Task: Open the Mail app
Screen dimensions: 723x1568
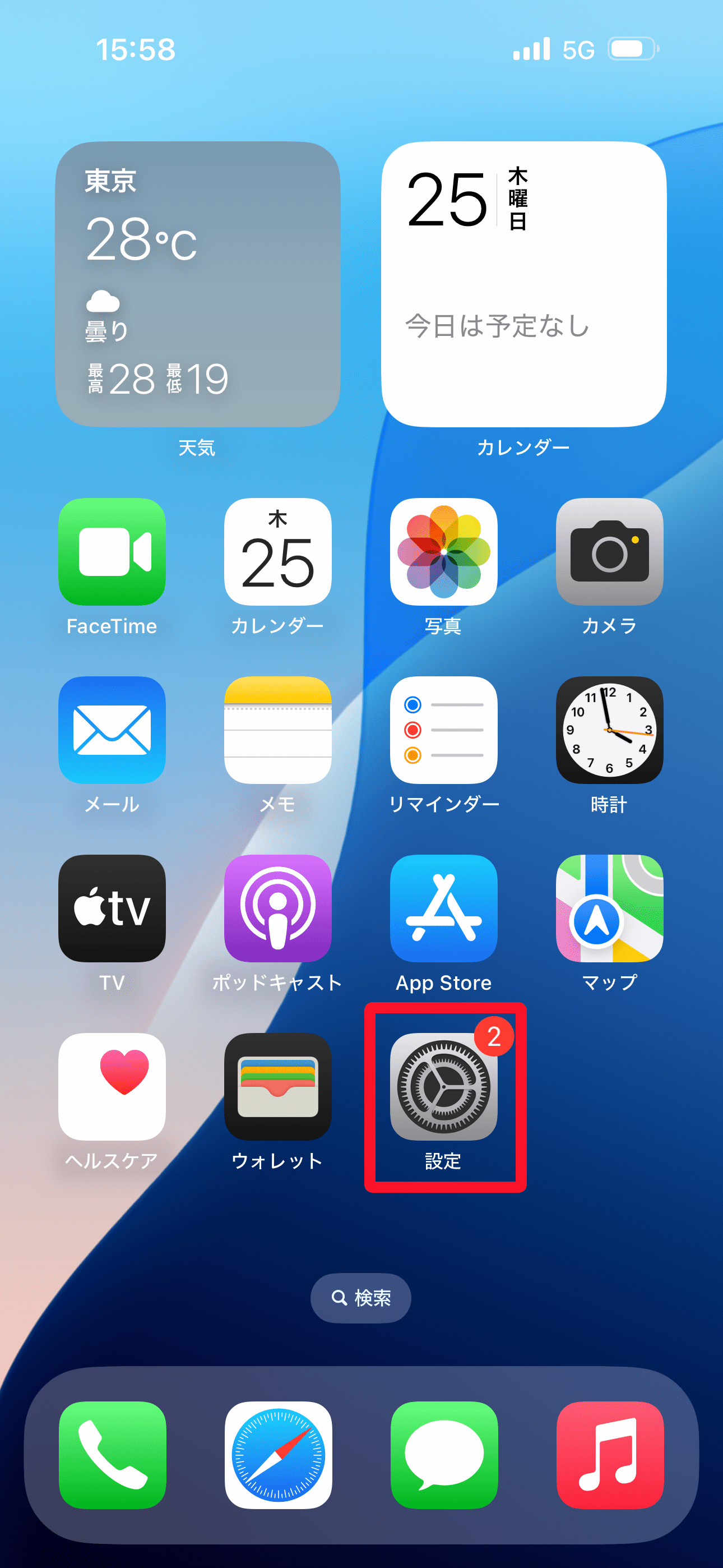Action: pos(112,730)
